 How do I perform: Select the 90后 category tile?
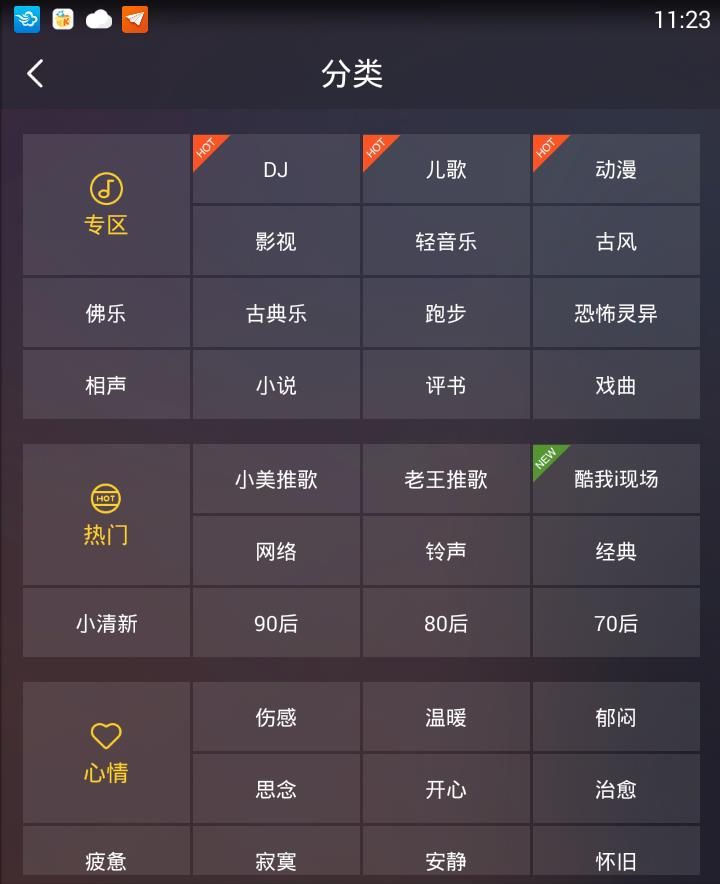[x=276, y=622]
